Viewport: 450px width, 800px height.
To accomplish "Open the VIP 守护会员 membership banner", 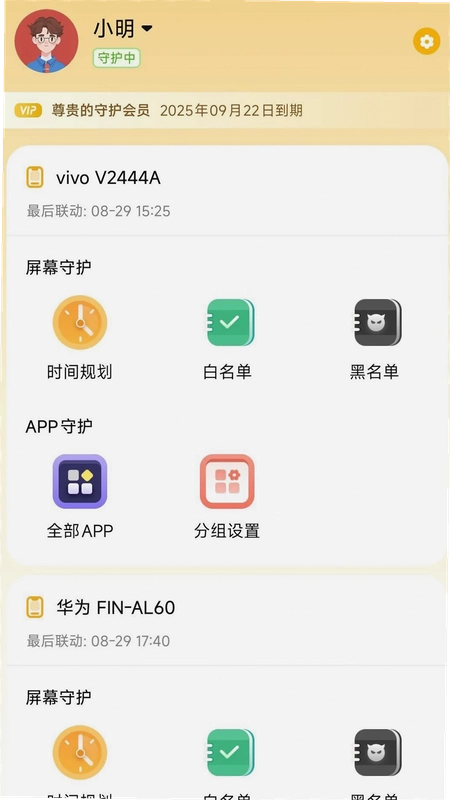I will [x=225, y=110].
